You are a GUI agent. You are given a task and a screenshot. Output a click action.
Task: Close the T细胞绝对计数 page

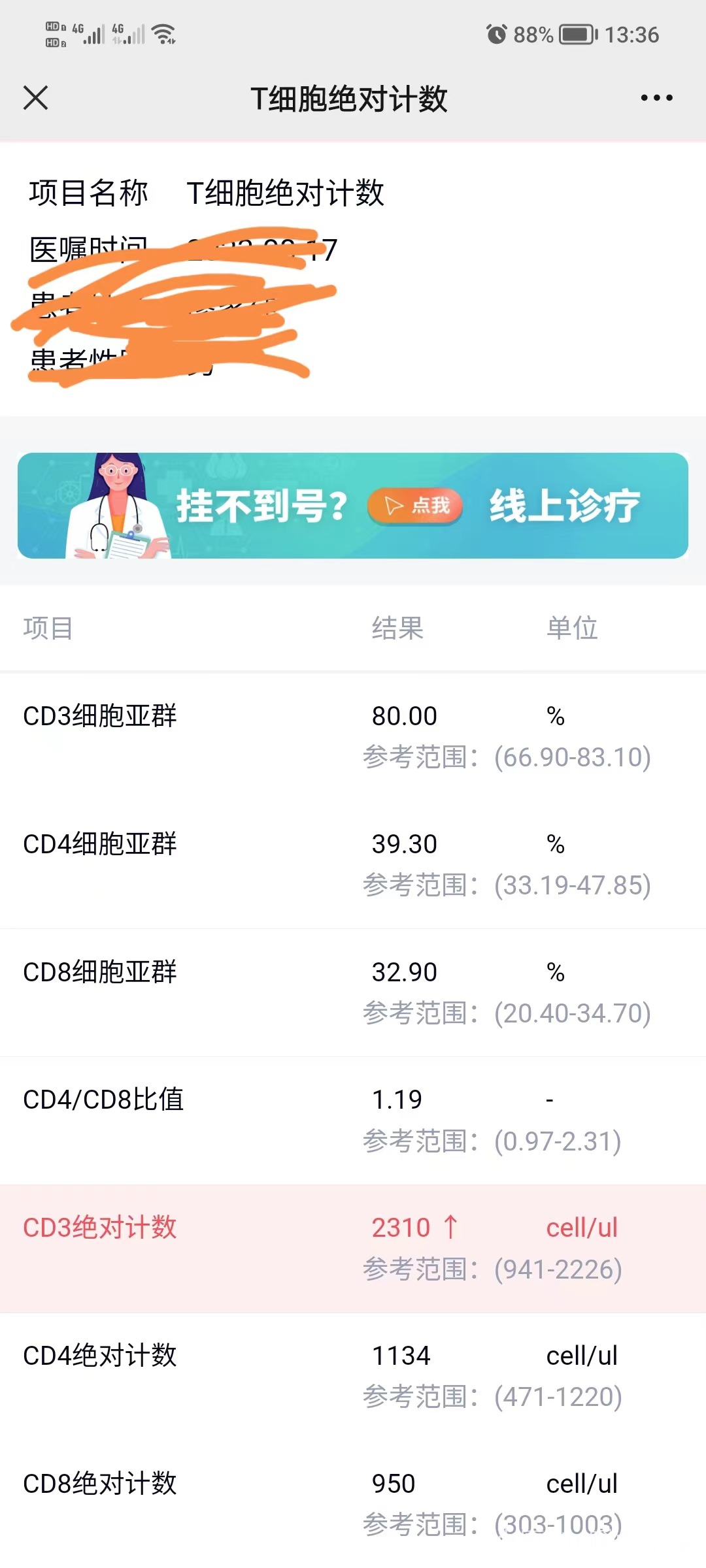[x=35, y=98]
